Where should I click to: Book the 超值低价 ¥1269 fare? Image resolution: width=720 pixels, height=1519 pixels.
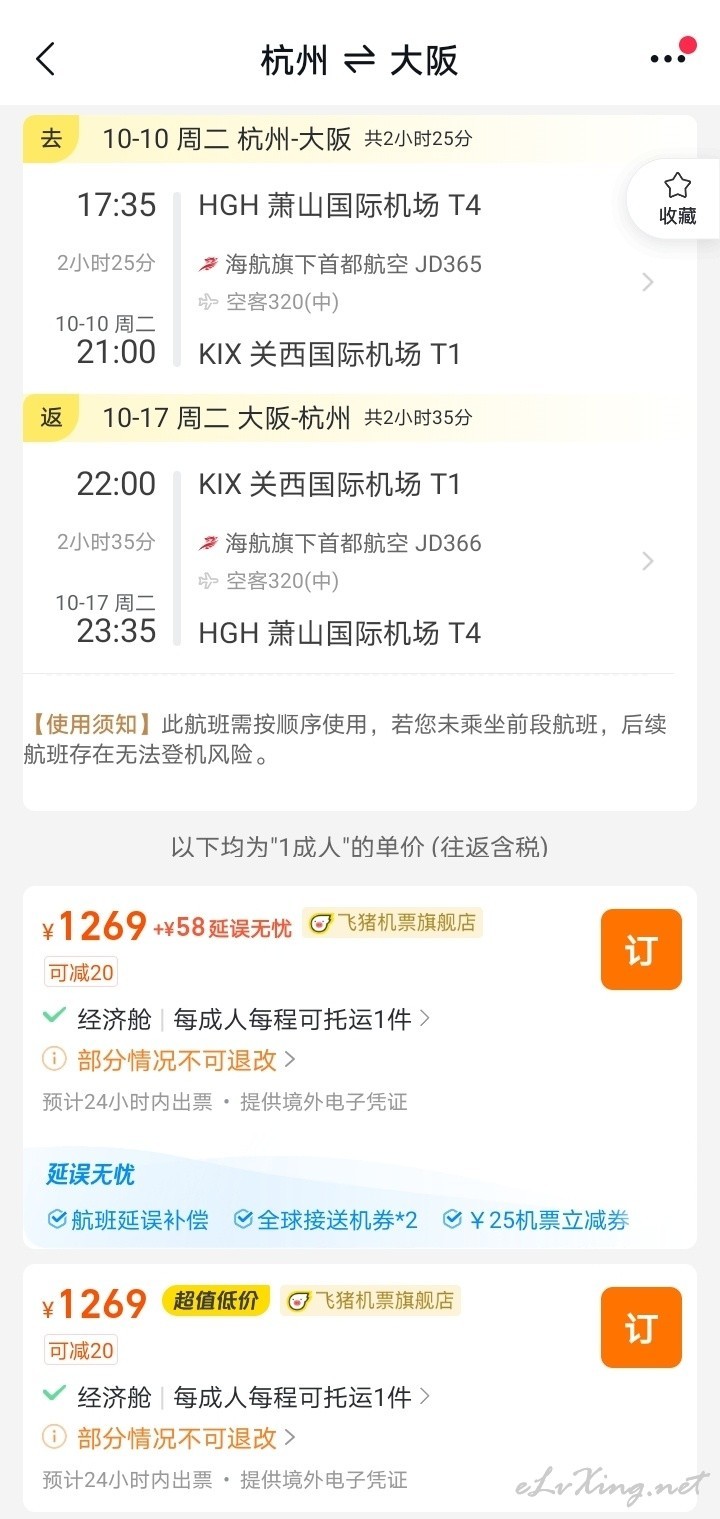click(641, 1327)
